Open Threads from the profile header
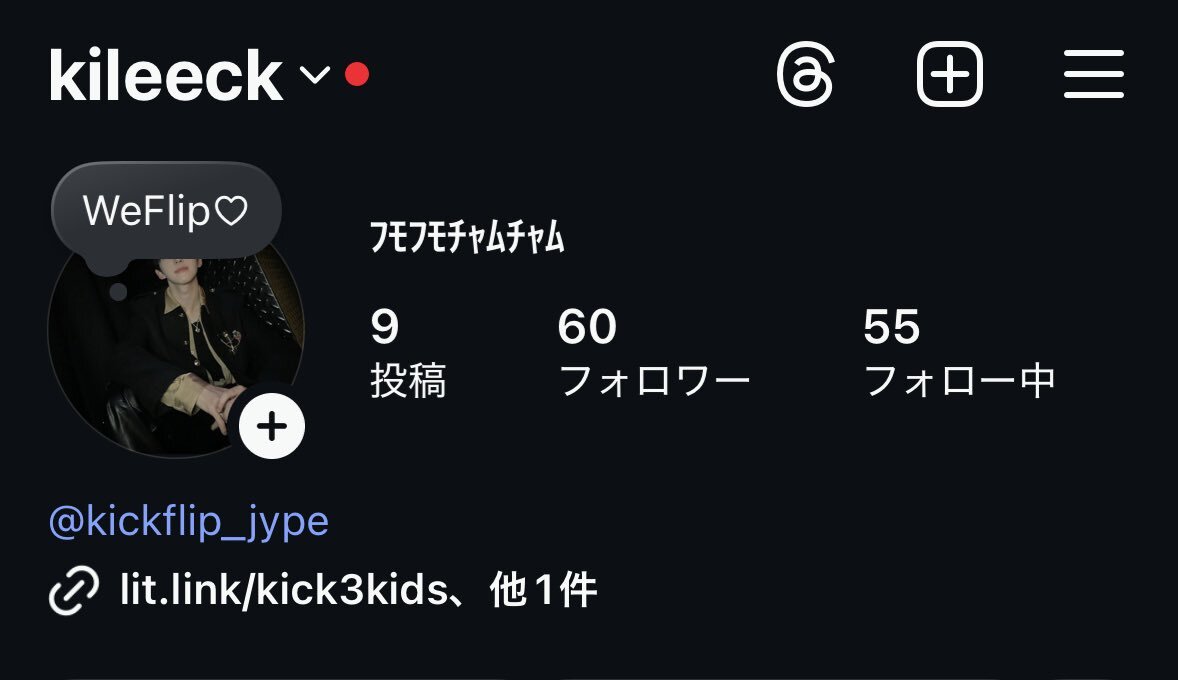The width and height of the screenshot is (1178, 680). pos(805,75)
